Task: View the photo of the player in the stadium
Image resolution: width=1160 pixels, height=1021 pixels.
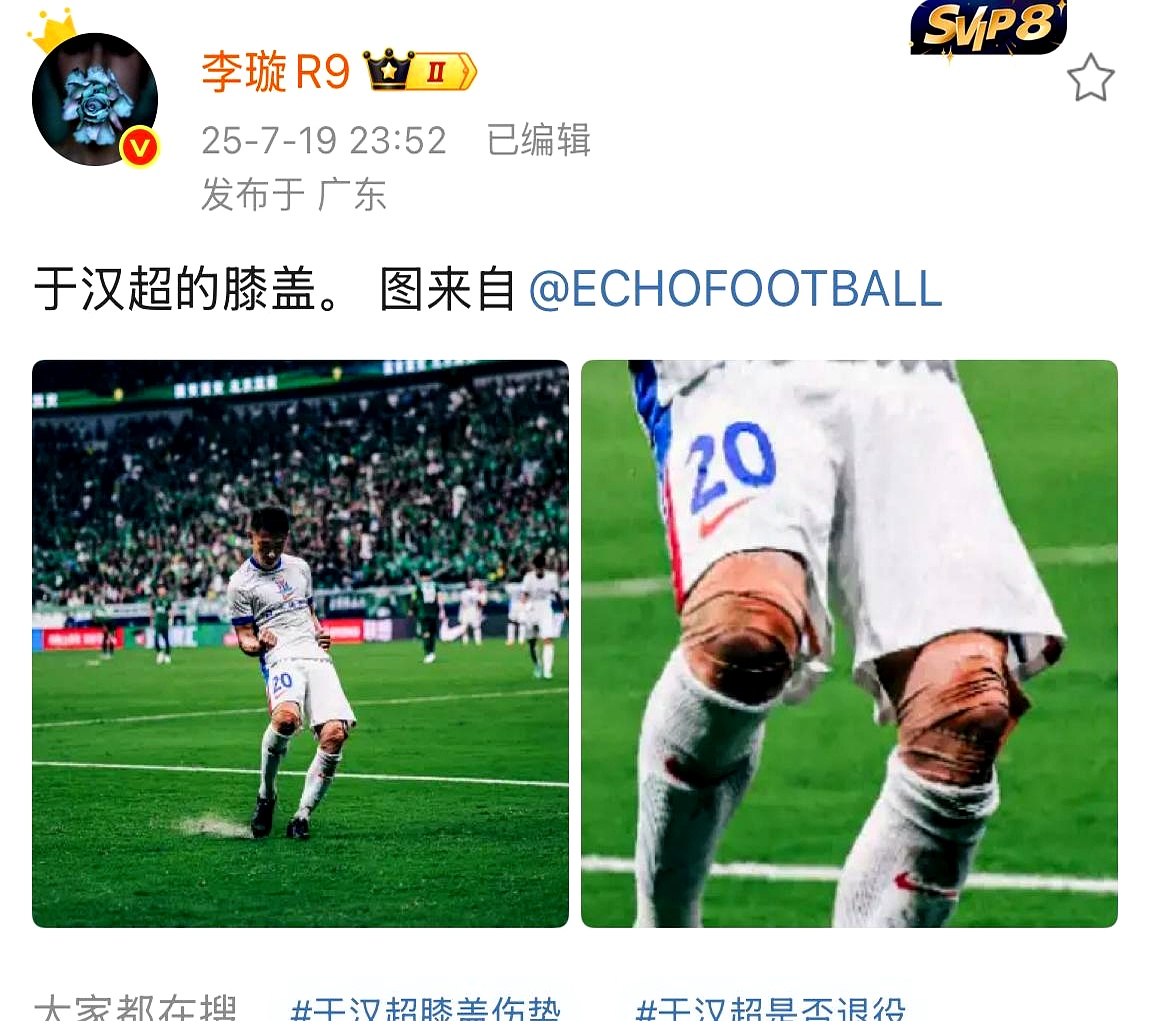Action: [300, 643]
